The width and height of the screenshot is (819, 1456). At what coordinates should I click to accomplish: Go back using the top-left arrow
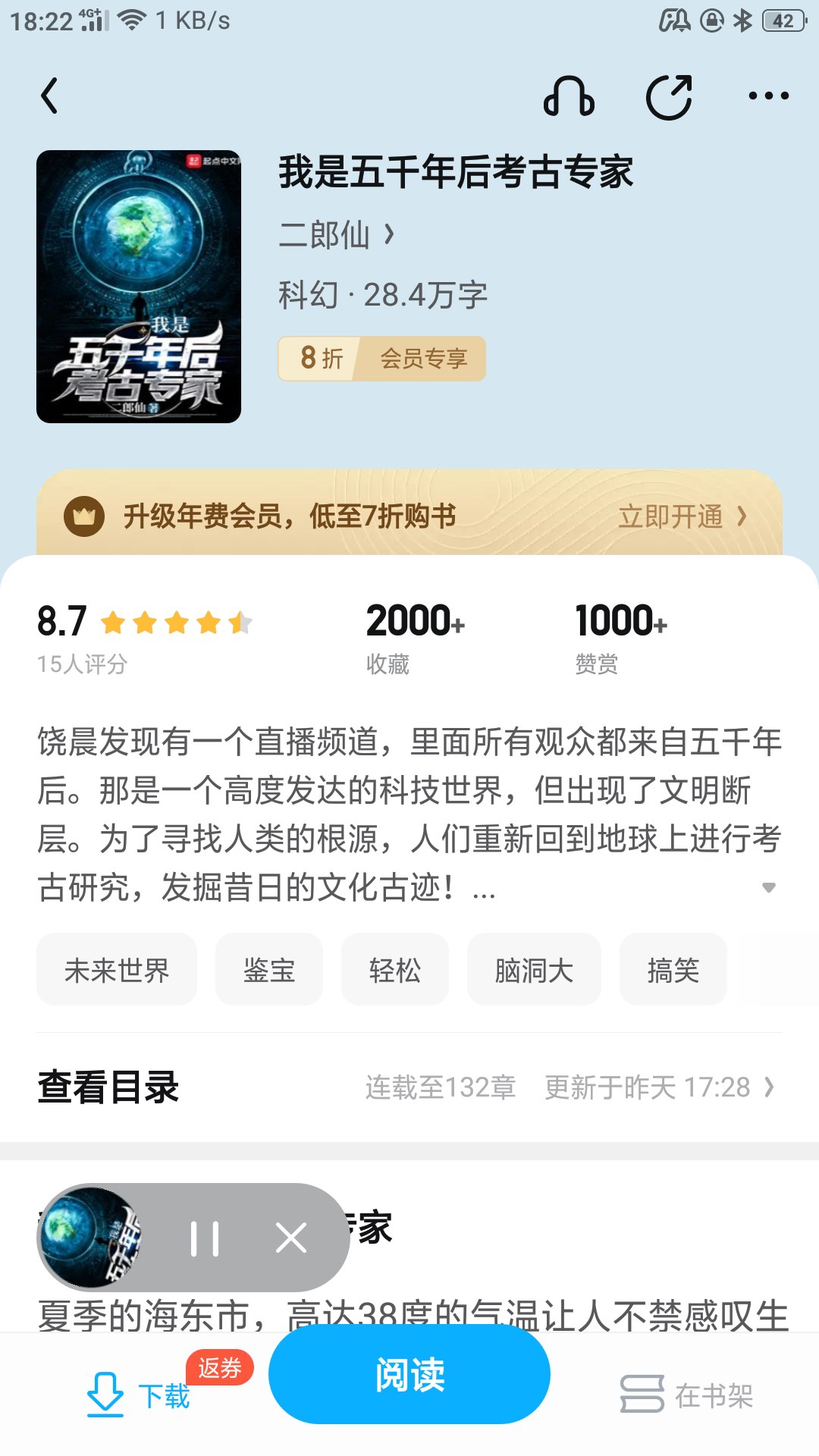coord(50,96)
